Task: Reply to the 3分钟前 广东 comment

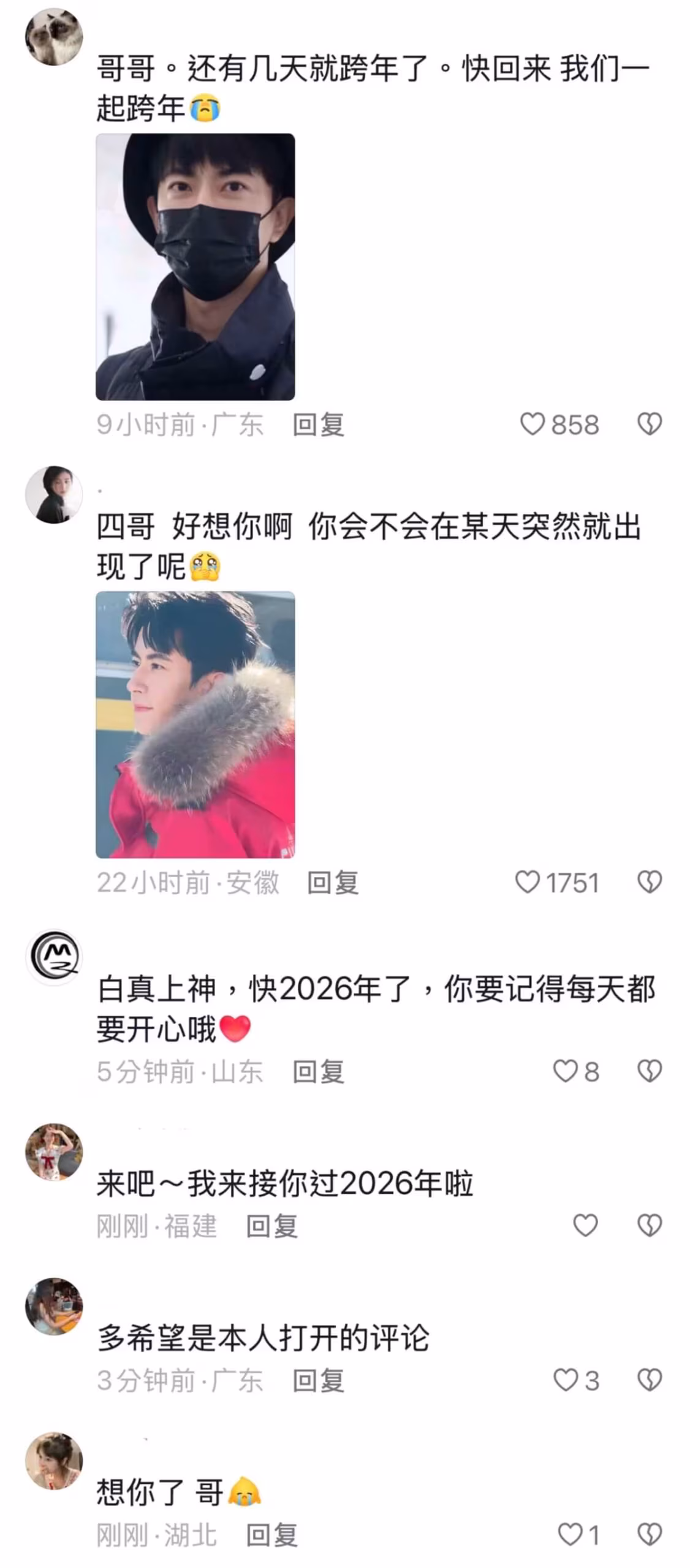Action: (x=318, y=1381)
